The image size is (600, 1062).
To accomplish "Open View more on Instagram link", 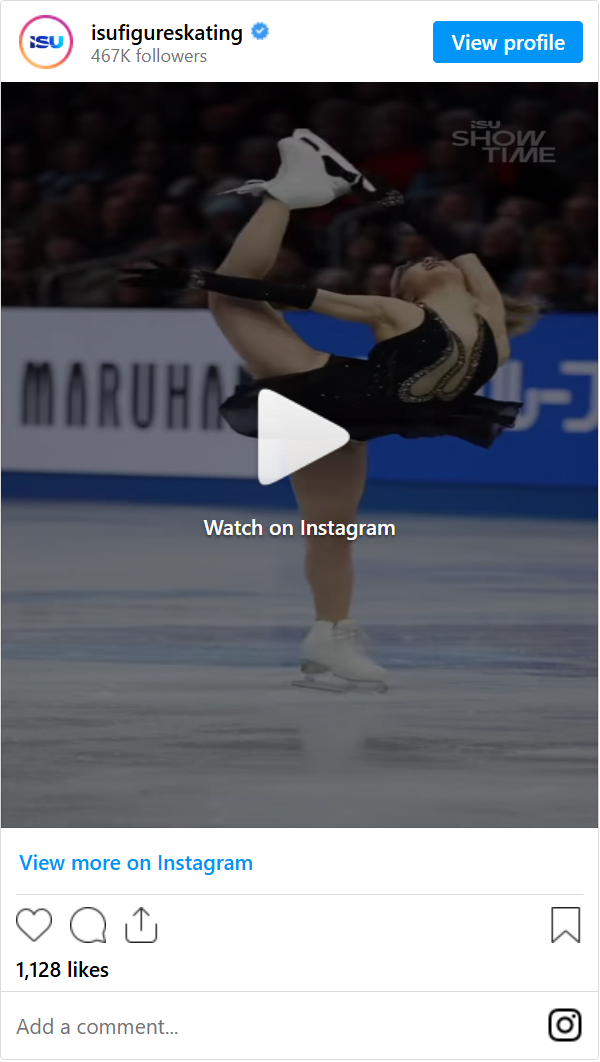I will [136, 863].
